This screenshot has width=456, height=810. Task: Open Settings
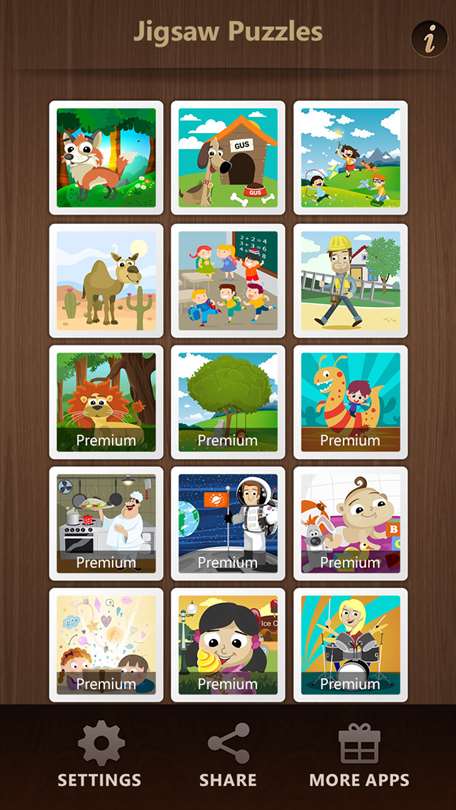click(x=99, y=755)
